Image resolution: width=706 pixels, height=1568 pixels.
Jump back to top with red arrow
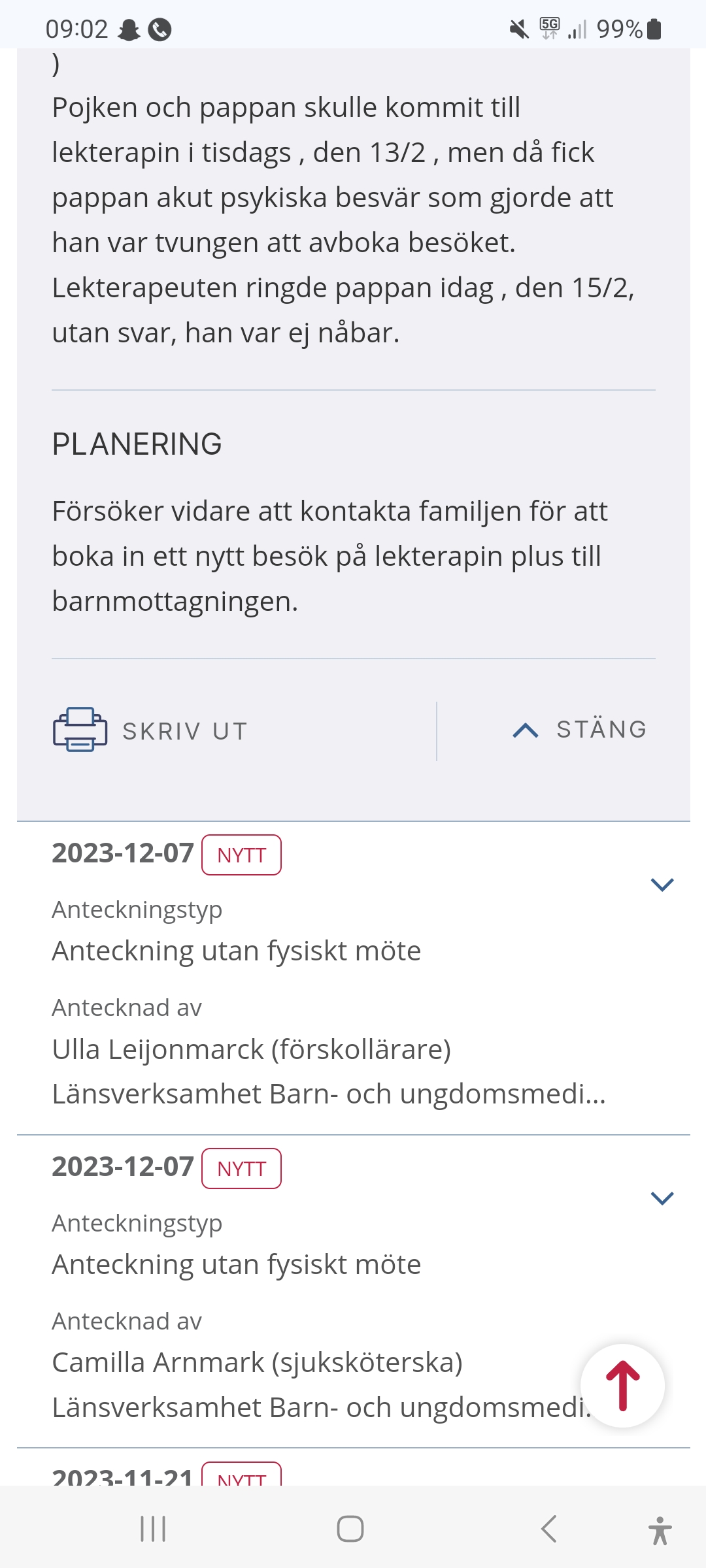pos(622,1385)
